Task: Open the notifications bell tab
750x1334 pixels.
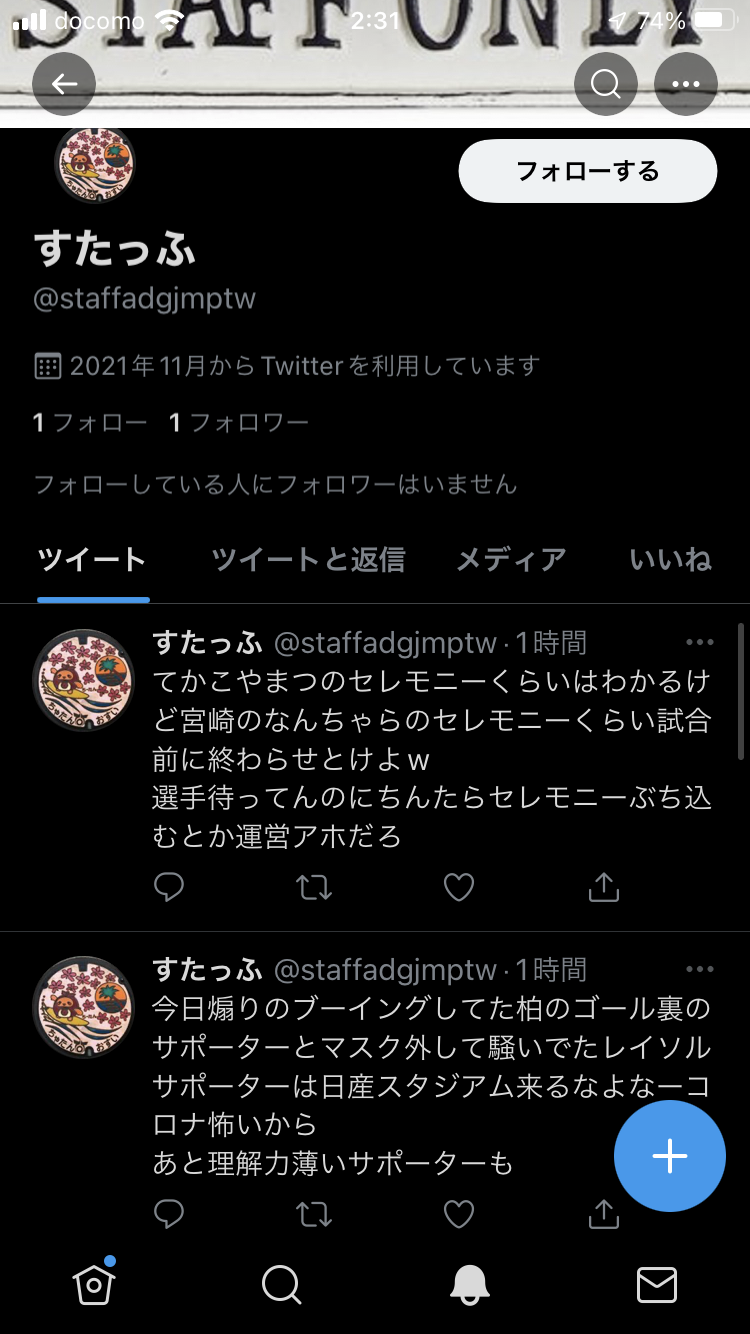Action: point(469,1284)
